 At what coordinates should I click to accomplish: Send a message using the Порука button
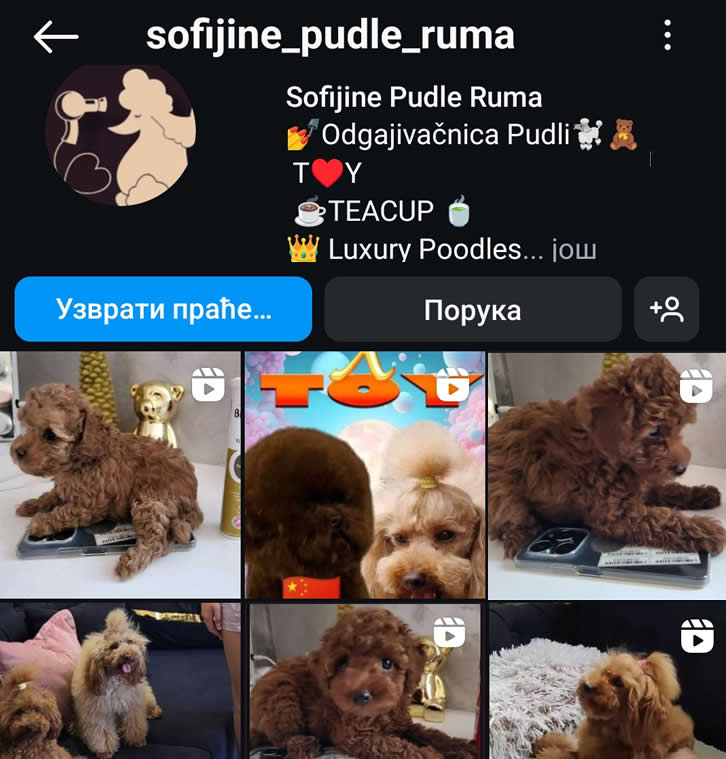point(472,310)
